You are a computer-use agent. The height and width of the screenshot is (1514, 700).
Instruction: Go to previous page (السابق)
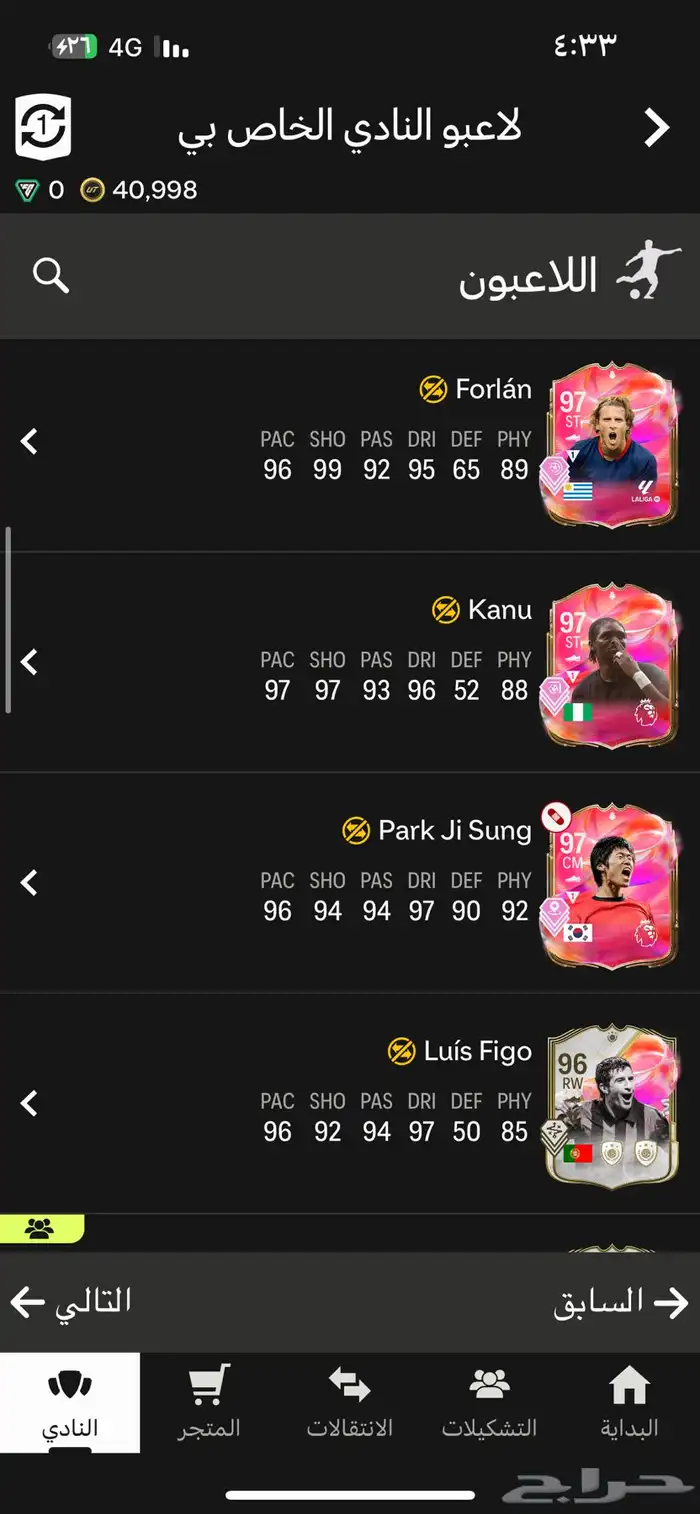tap(620, 1302)
